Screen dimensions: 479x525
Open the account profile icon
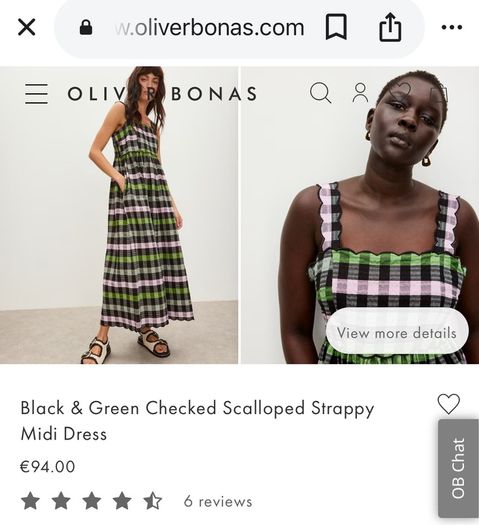tap(360, 93)
